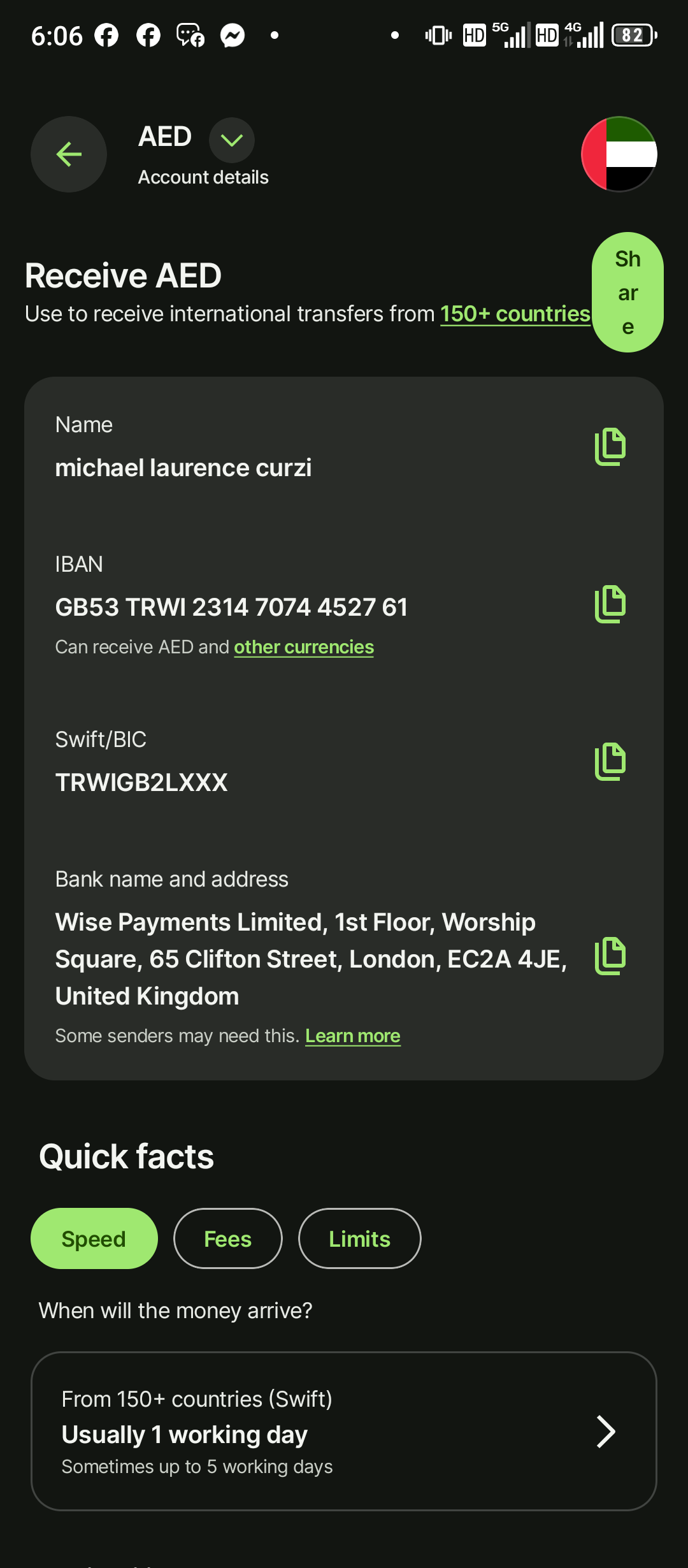Share the AED account details

[x=627, y=293]
